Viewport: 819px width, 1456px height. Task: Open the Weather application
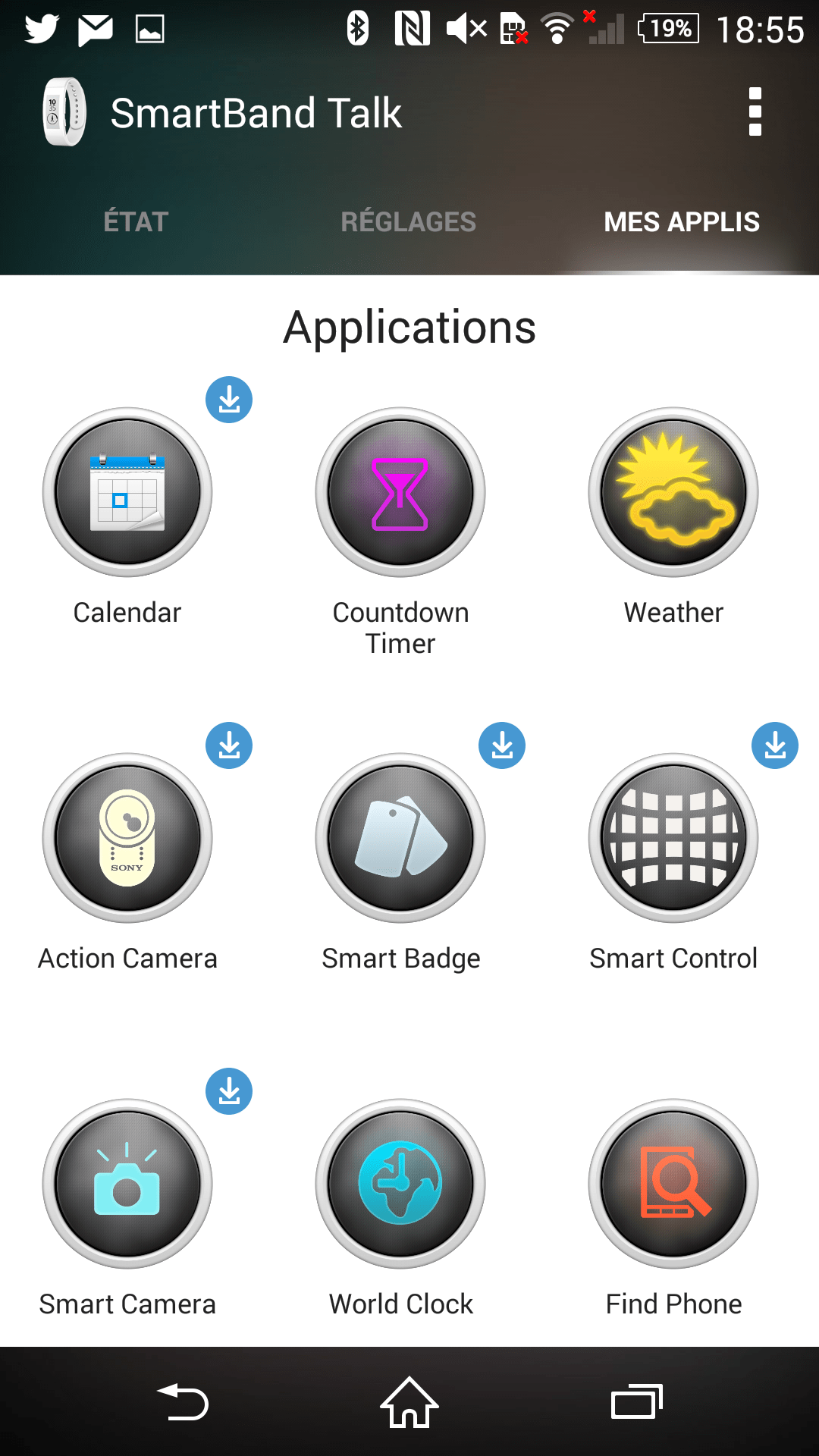[x=673, y=493]
